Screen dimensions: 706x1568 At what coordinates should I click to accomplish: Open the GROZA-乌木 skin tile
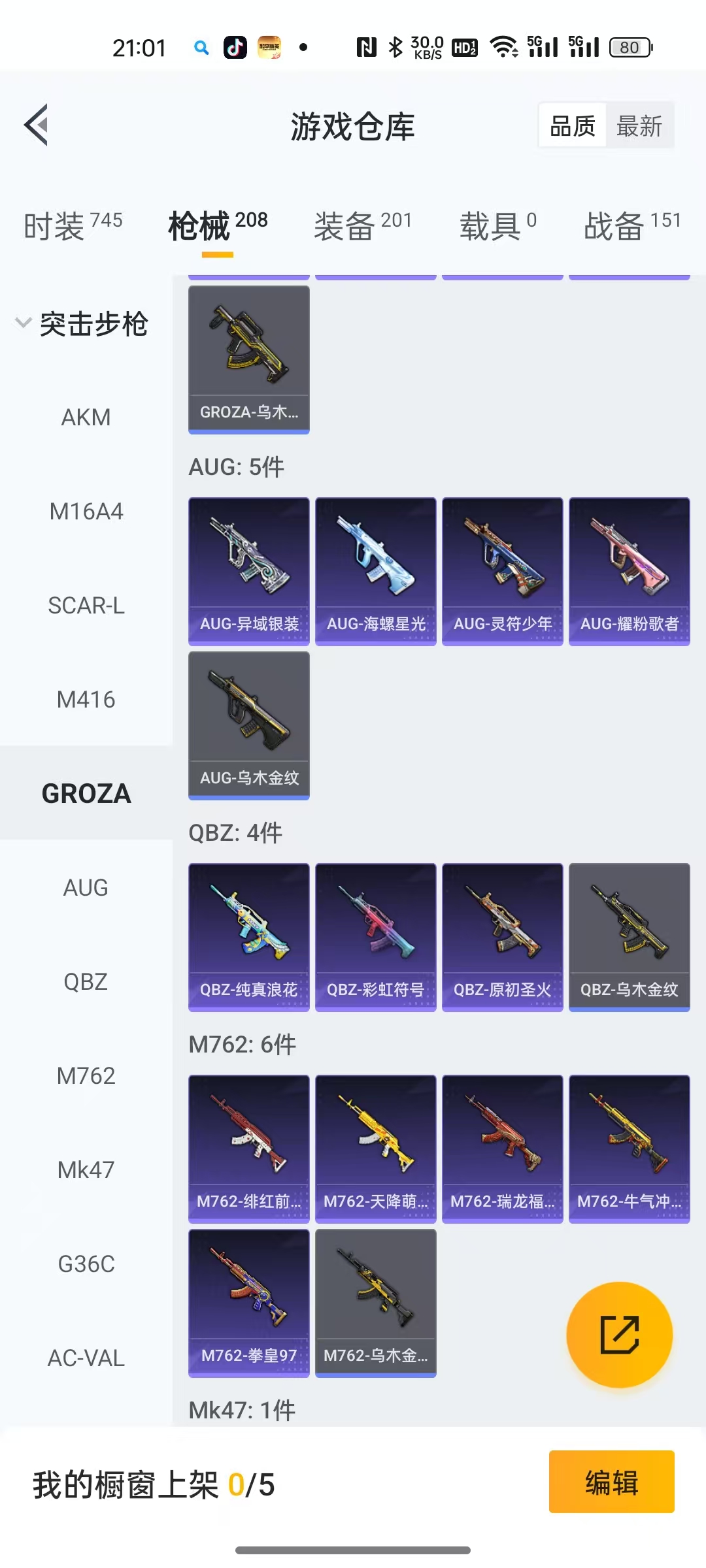(x=248, y=359)
